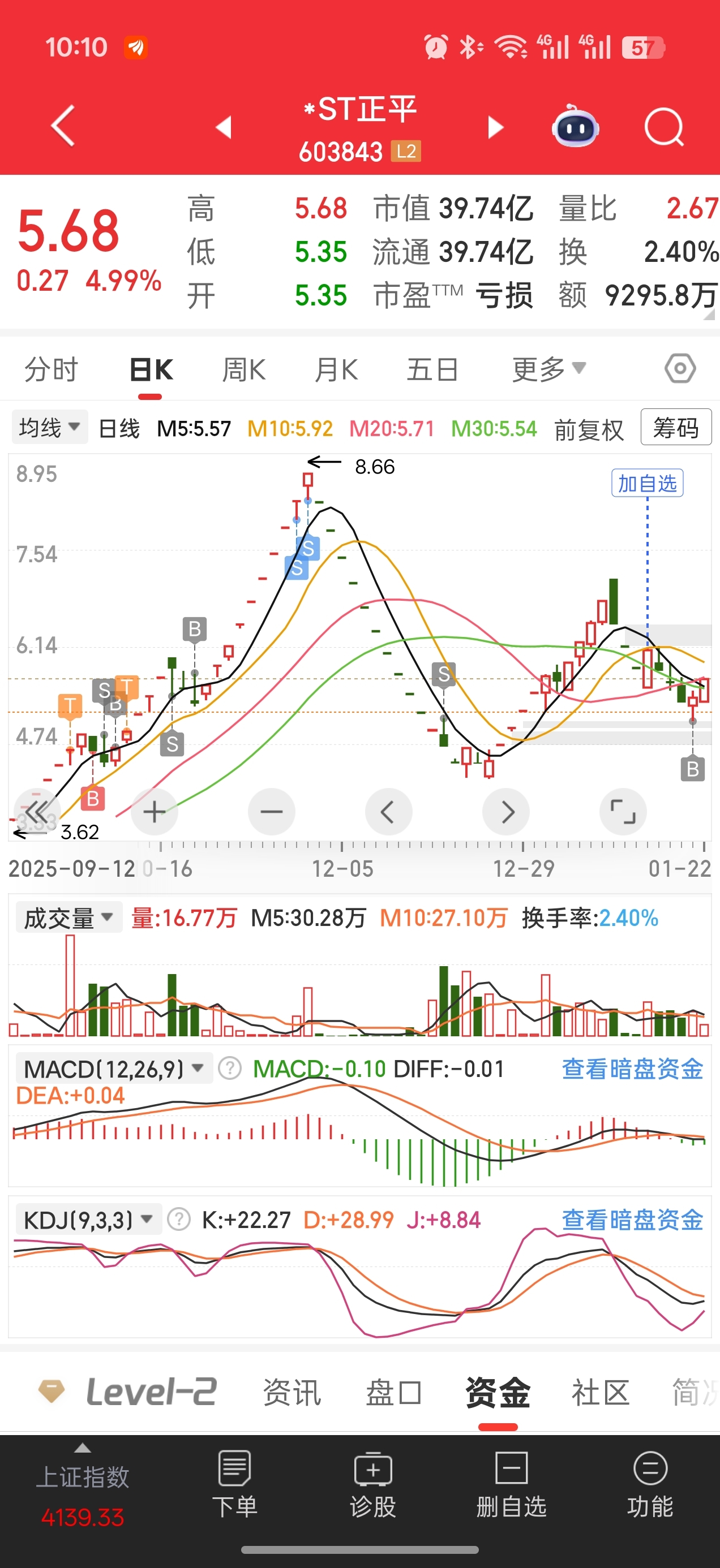Zoom out the K-line chart

tap(271, 812)
